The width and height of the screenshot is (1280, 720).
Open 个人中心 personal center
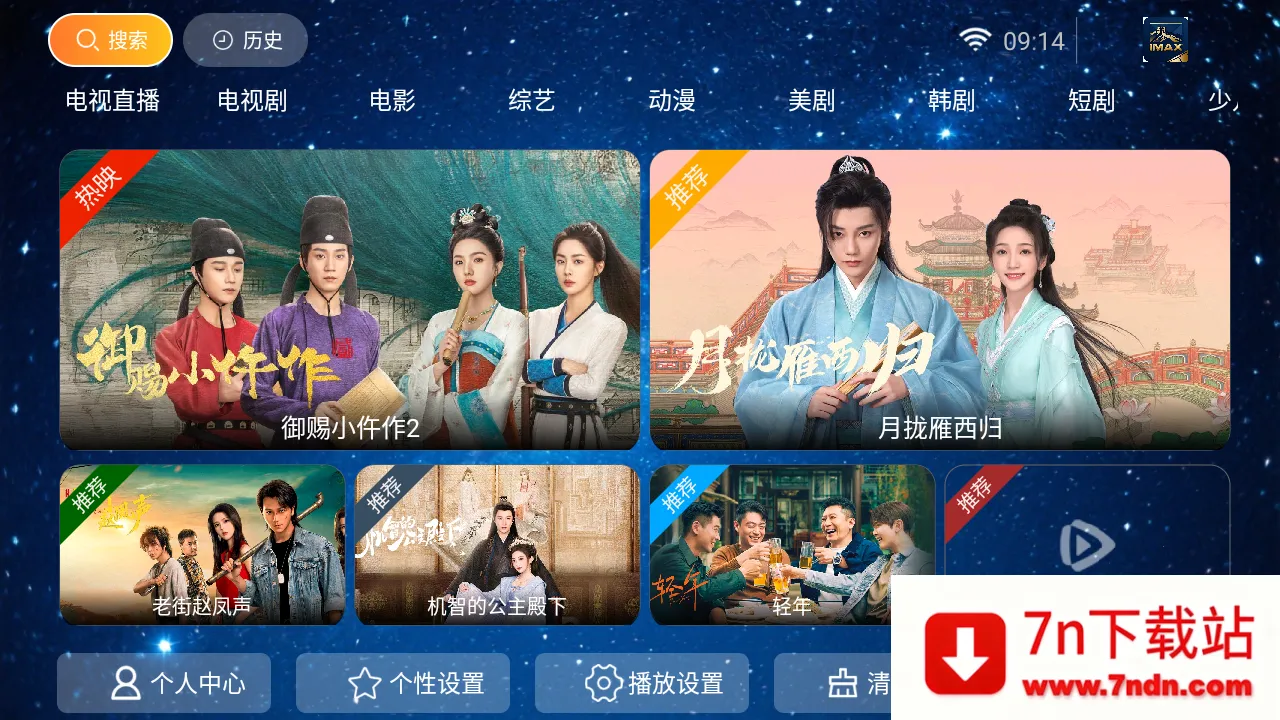pos(164,683)
